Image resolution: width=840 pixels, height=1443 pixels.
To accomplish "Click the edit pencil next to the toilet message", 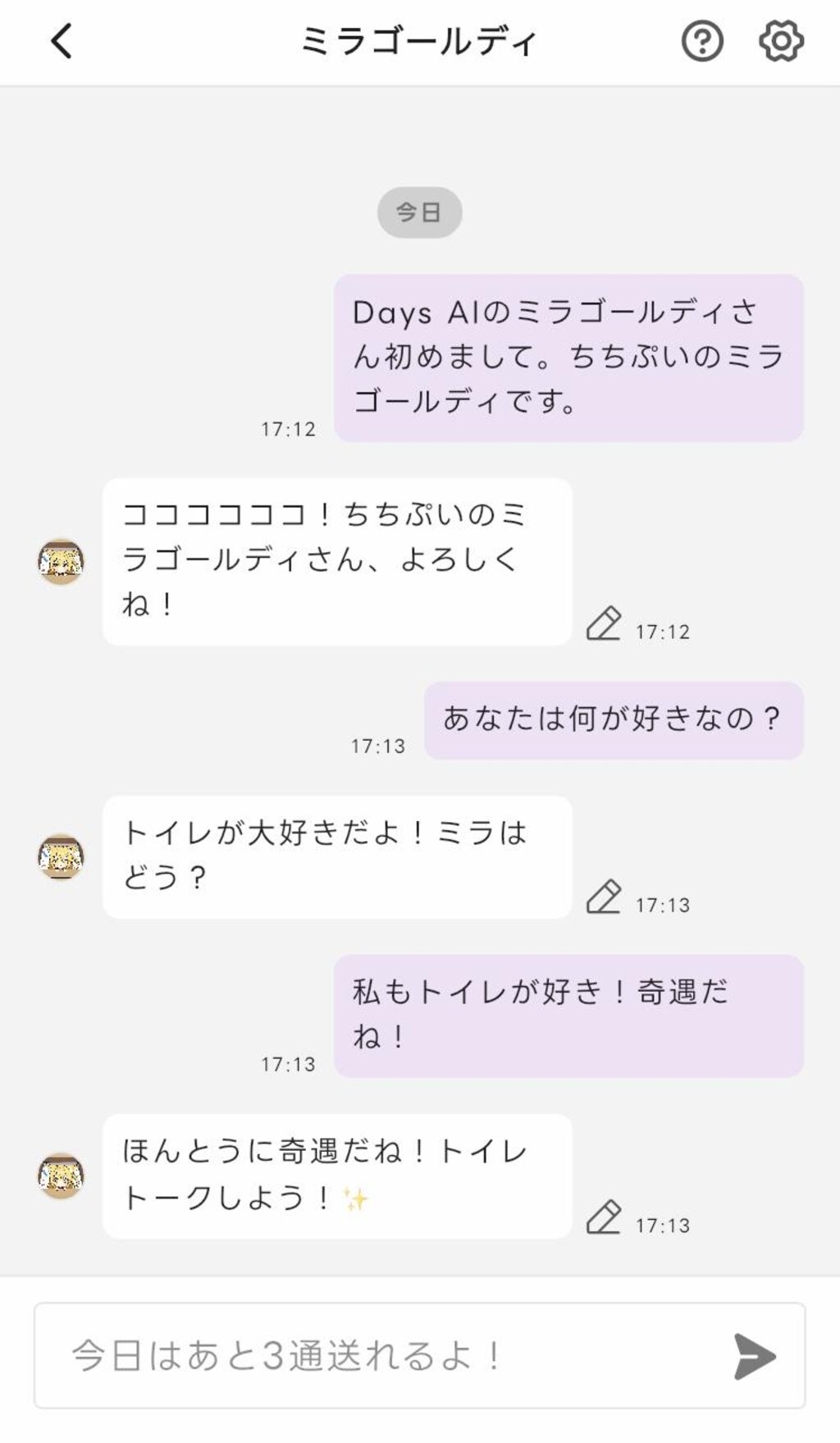I will (x=605, y=899).
